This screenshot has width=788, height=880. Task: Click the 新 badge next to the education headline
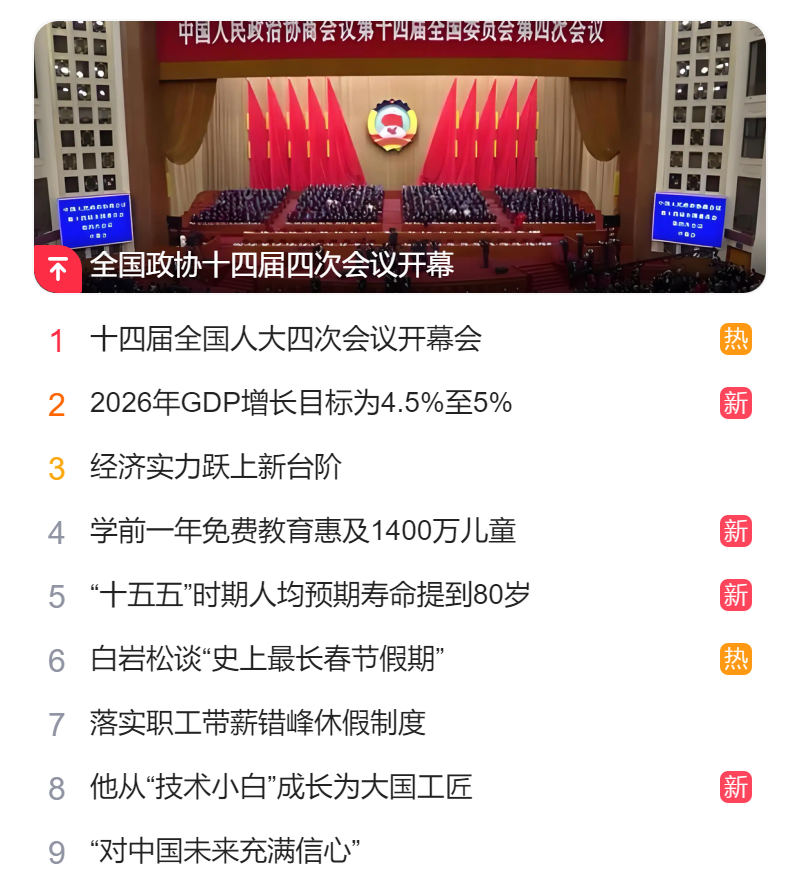(x=737, y=533)
